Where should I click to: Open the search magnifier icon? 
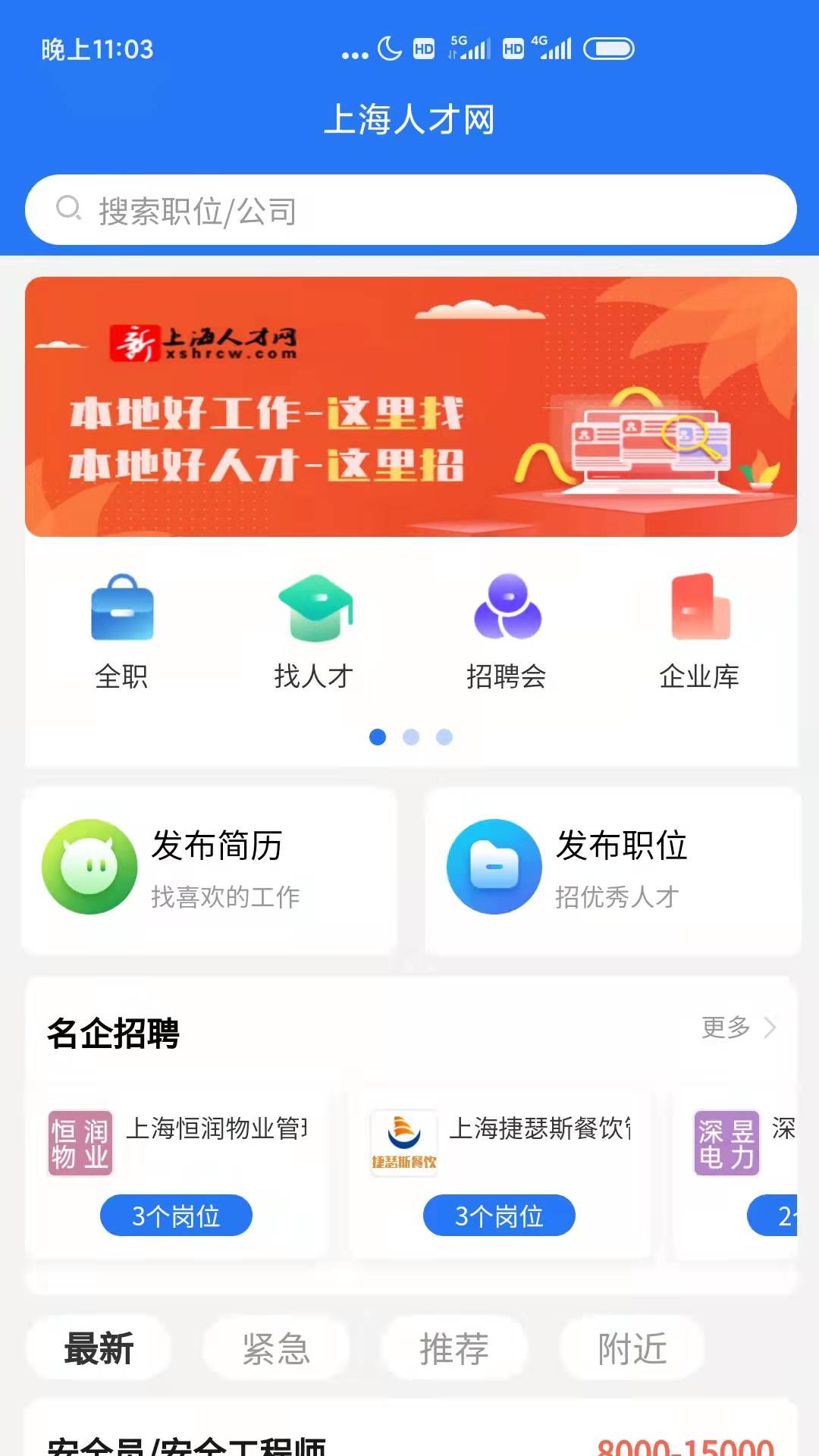[x=69, y=209]
